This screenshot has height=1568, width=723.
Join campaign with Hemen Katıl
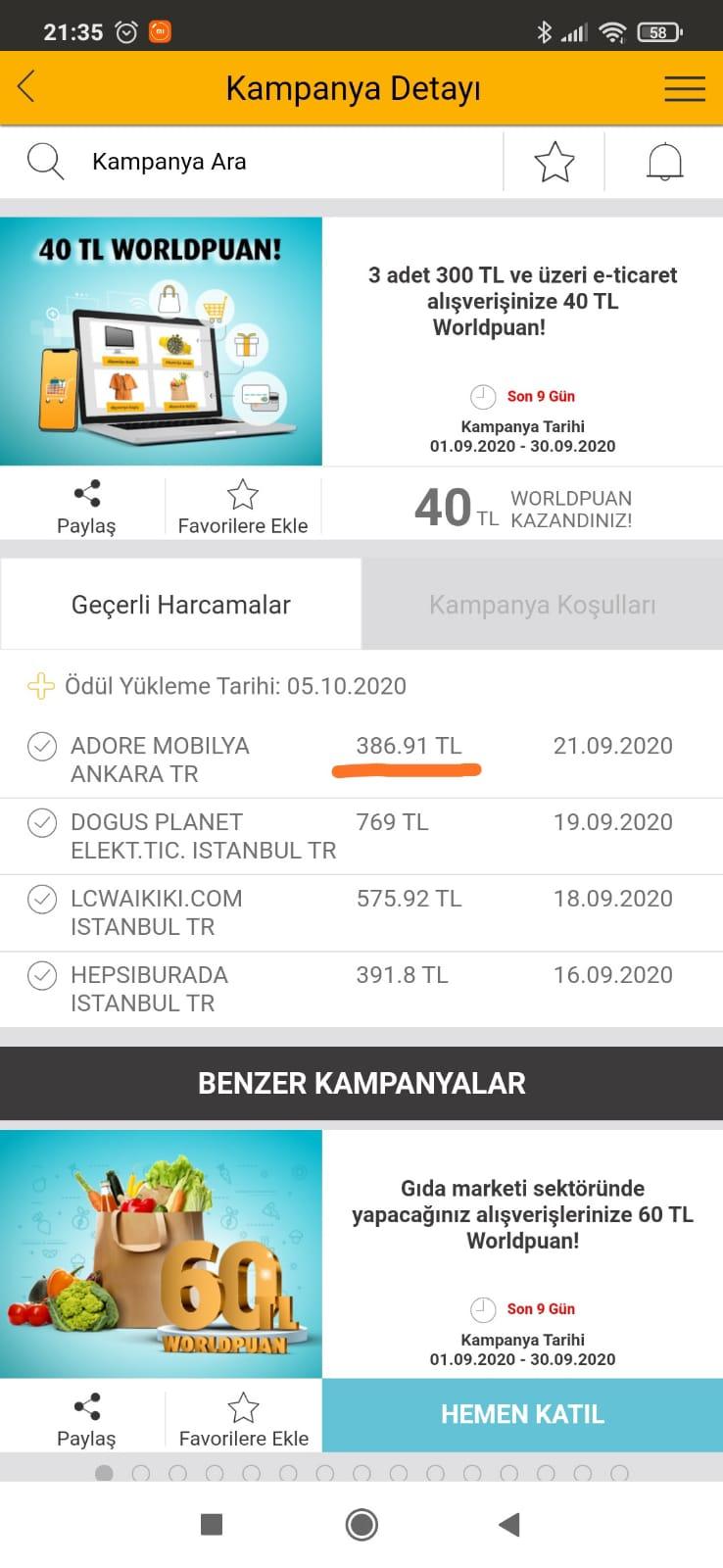point(522,1414)
